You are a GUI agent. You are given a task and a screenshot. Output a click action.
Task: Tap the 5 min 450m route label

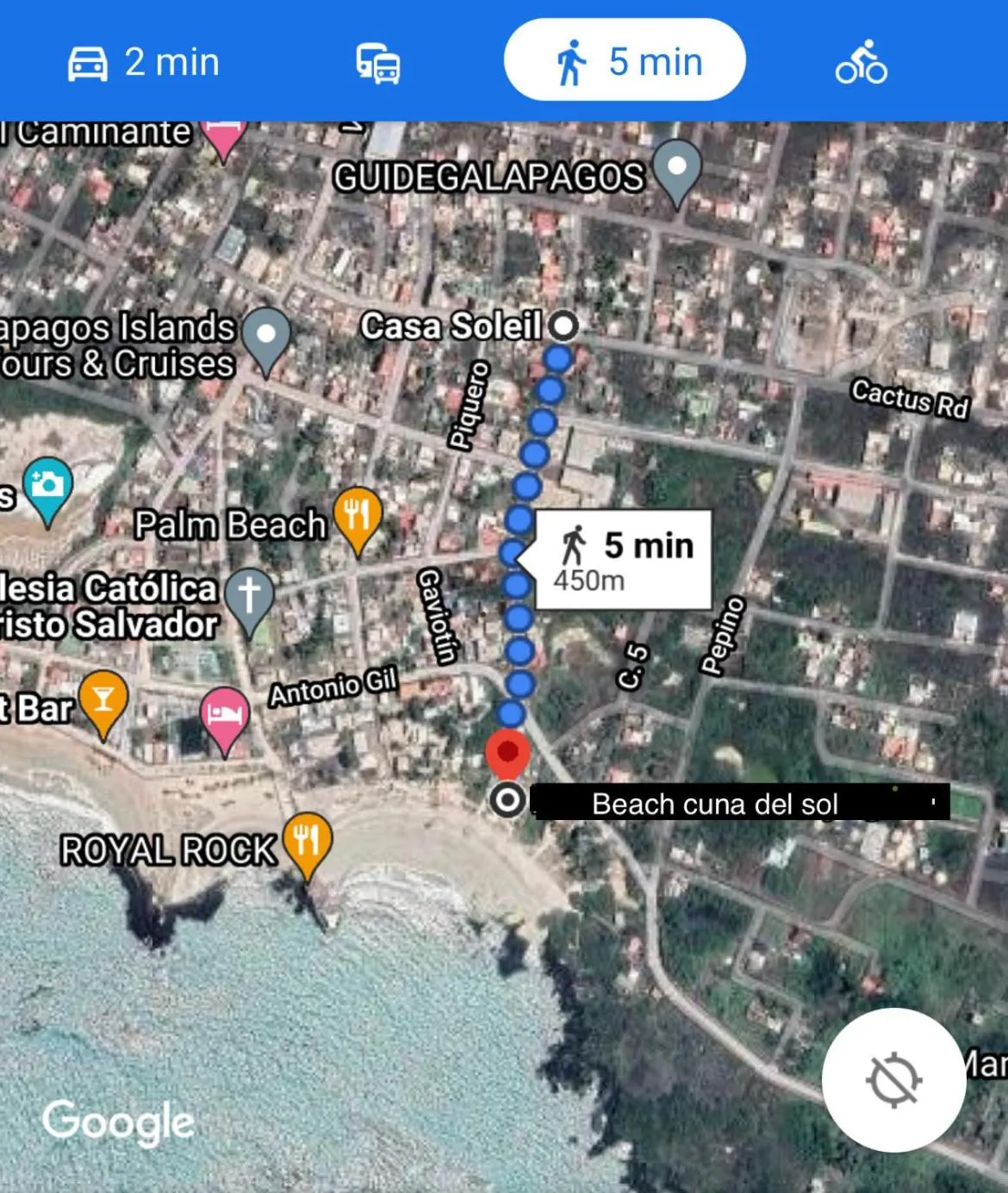(x=624, y=561)
